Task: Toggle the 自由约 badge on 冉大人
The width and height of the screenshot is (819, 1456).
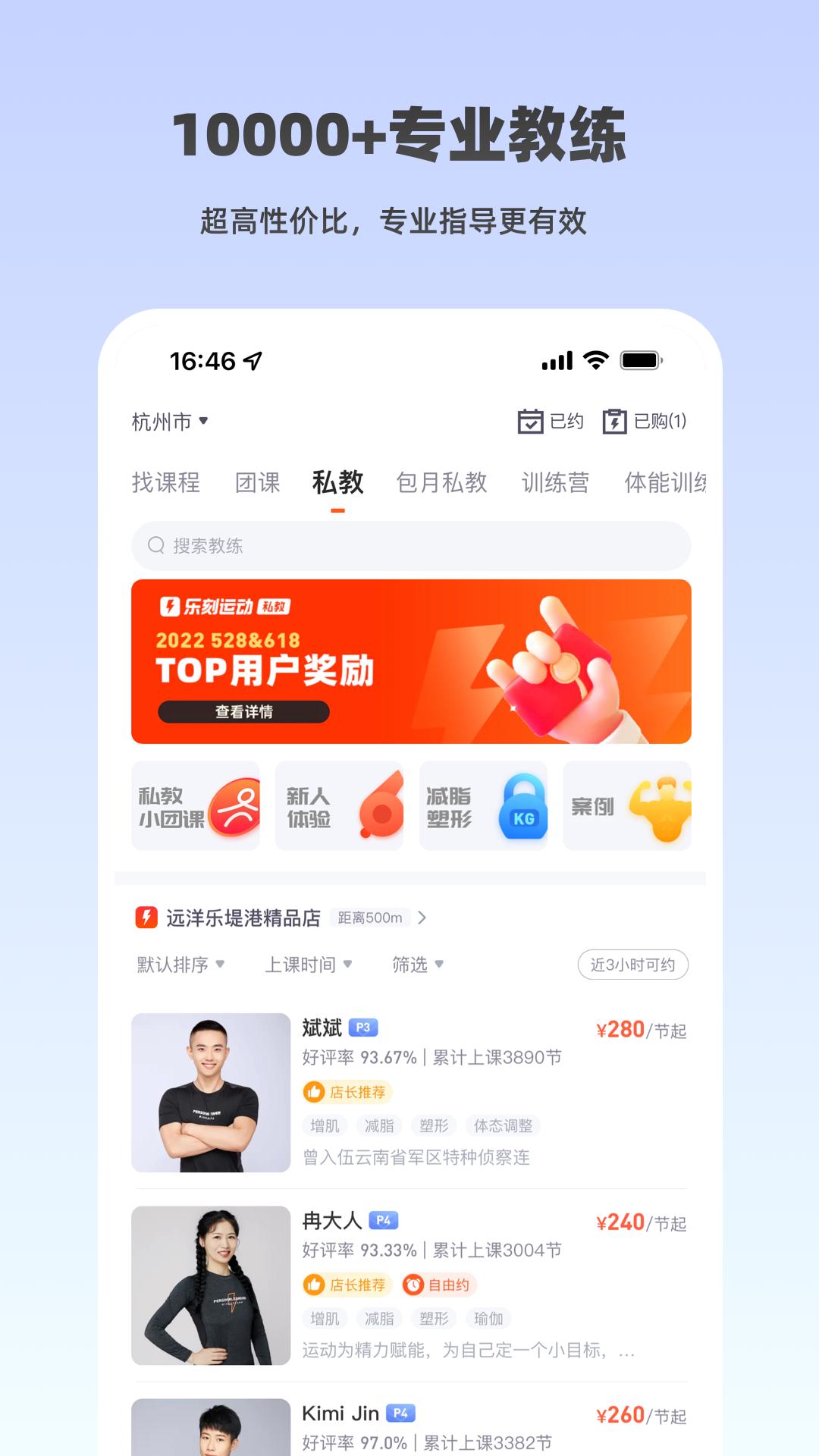Action: (441, 1286)
